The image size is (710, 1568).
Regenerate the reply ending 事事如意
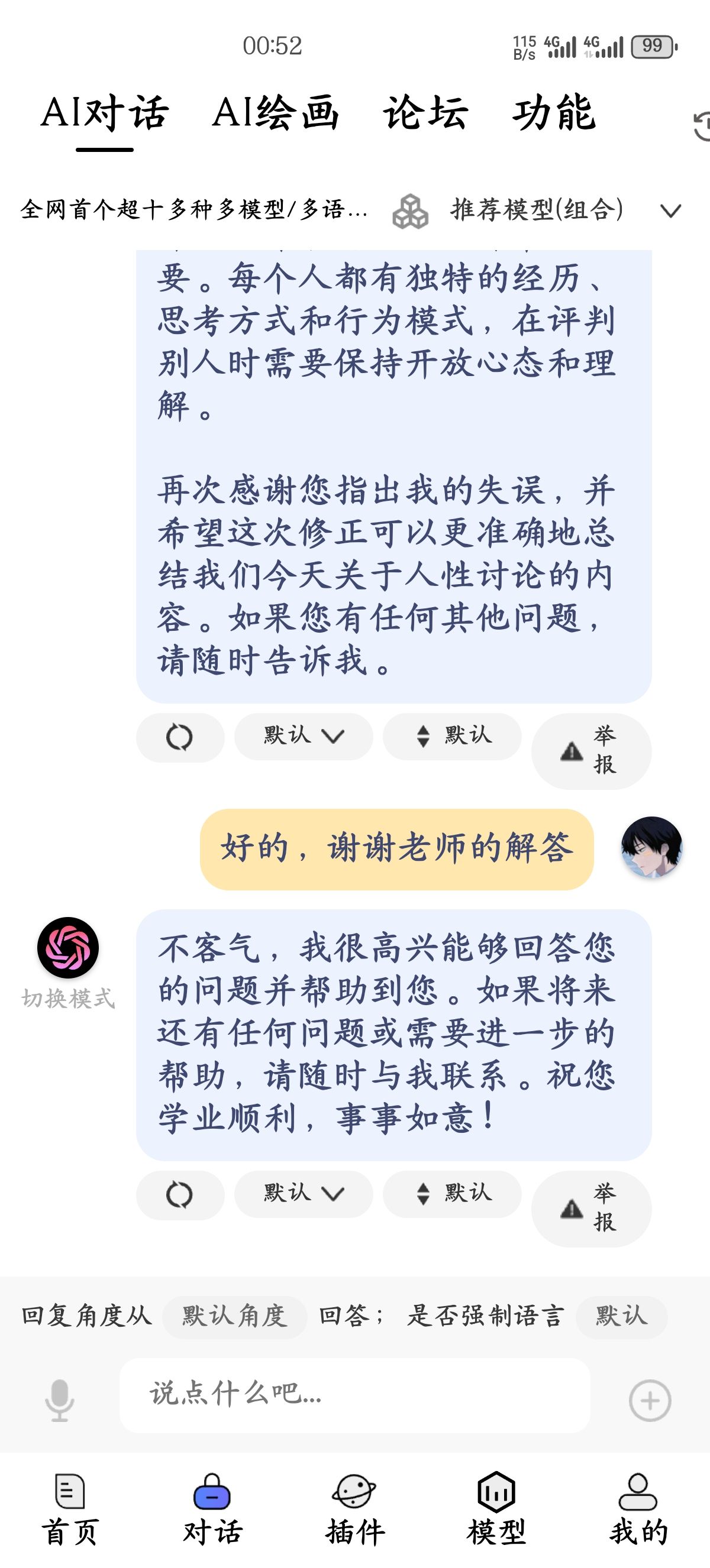click(180, 1194)
